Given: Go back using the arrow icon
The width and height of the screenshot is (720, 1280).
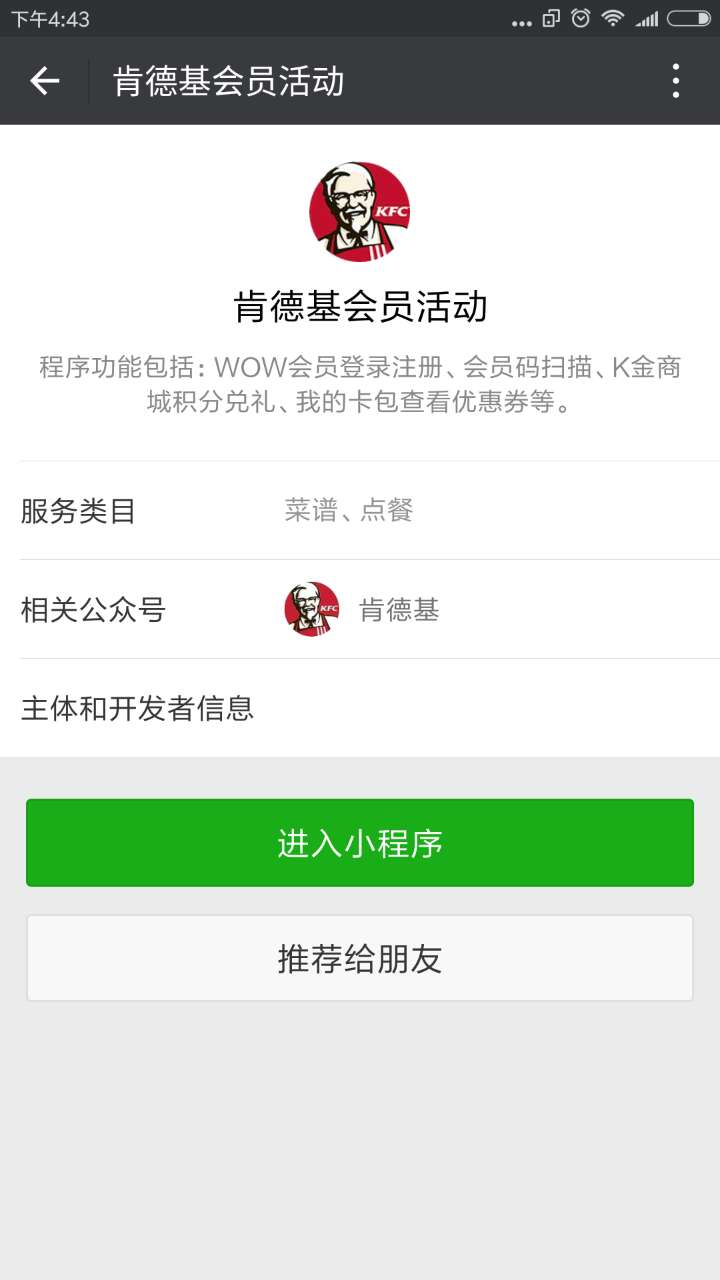Looking at the screenshot, I should point(45,81).
